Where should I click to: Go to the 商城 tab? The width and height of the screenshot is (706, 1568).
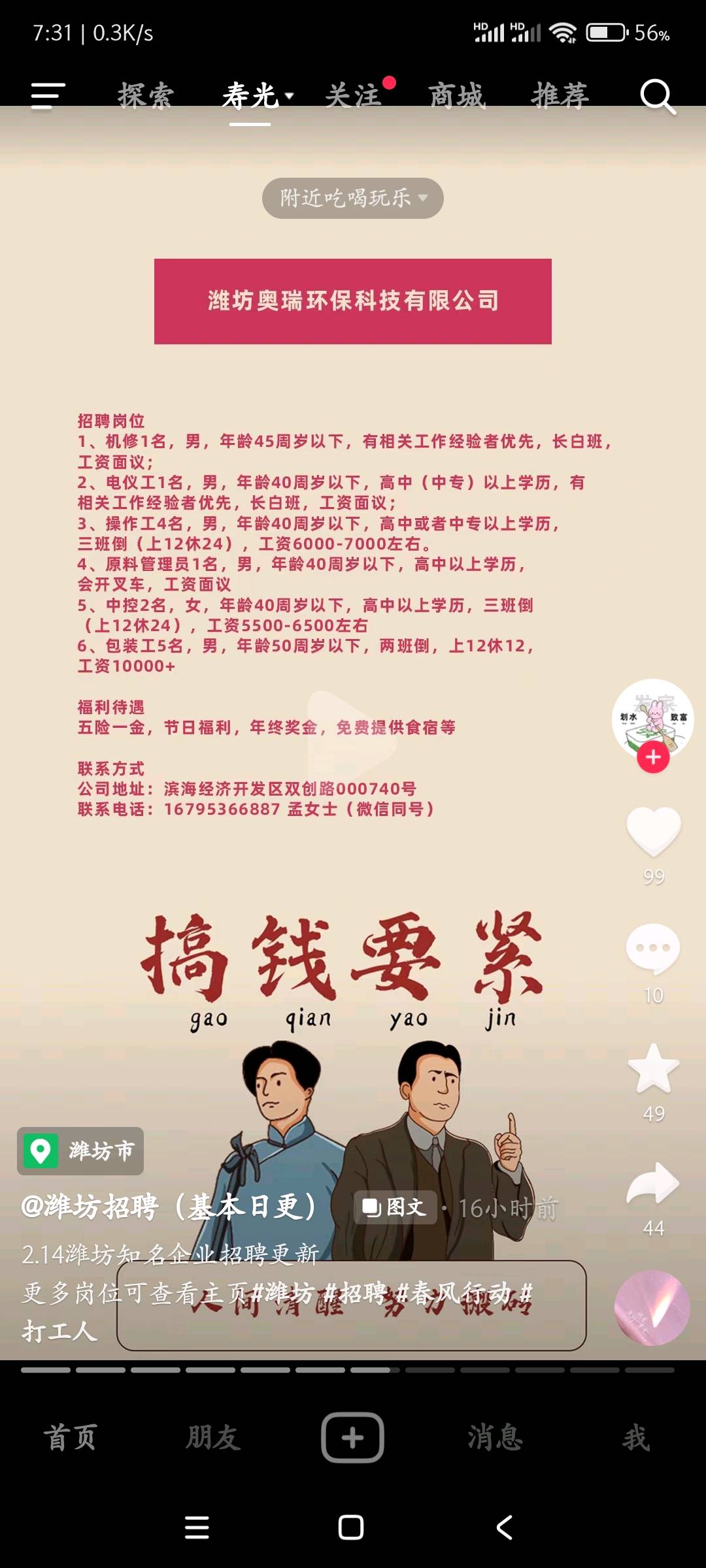tap(457, 96)
